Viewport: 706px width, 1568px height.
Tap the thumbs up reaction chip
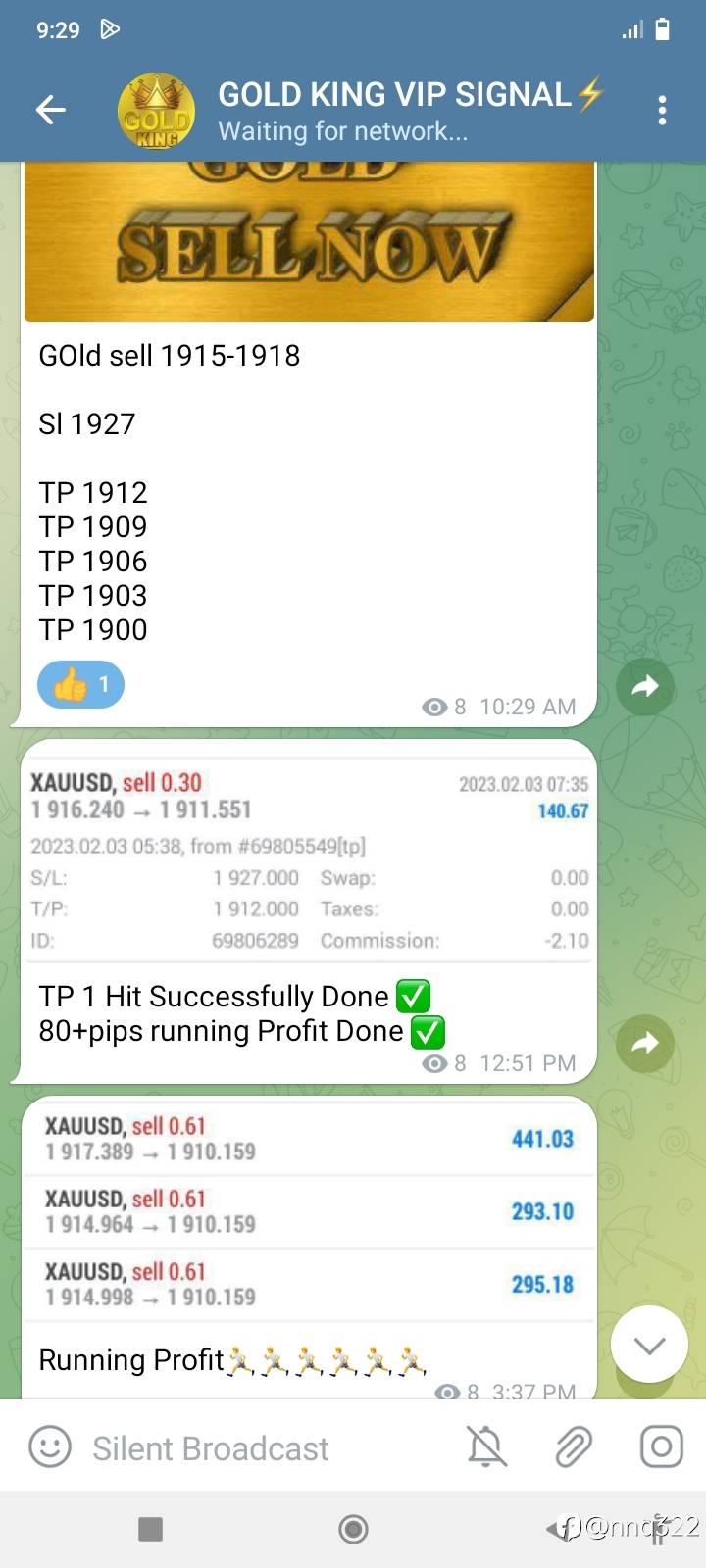[x=81, y=685]
